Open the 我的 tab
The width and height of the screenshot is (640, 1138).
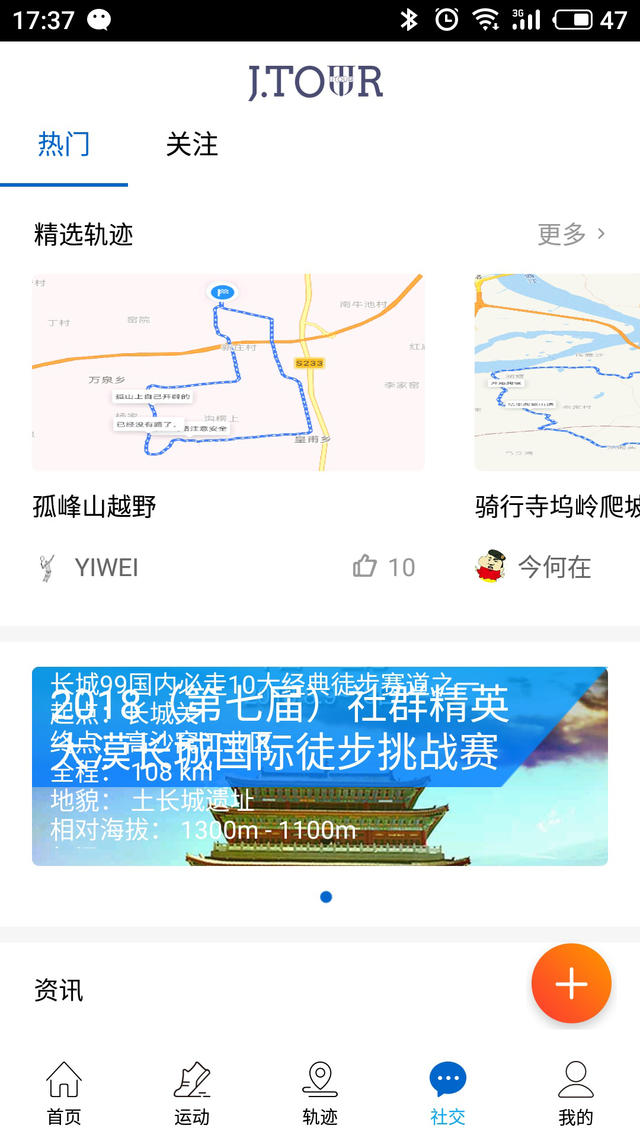coord(576,1093)
